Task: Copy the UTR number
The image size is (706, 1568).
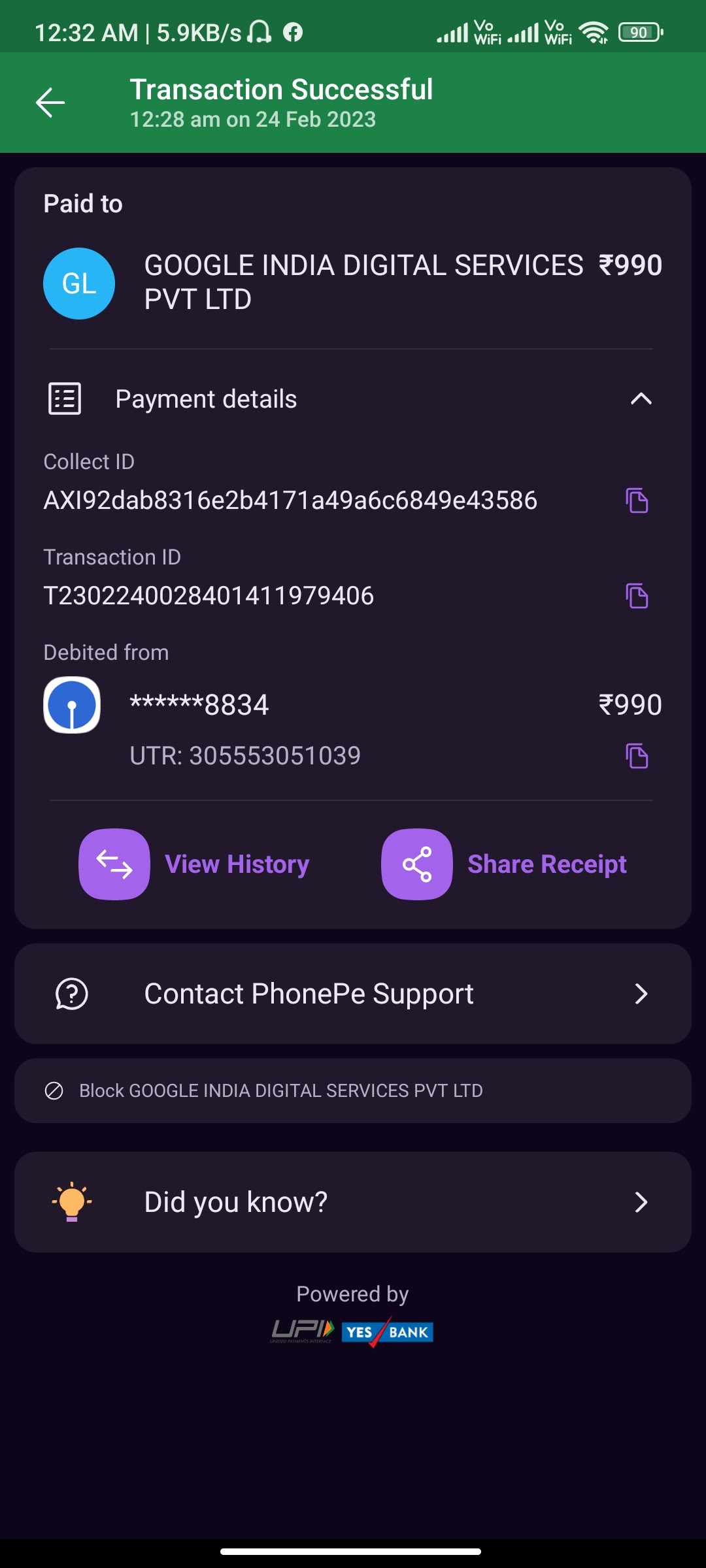Action: [637, 756]
